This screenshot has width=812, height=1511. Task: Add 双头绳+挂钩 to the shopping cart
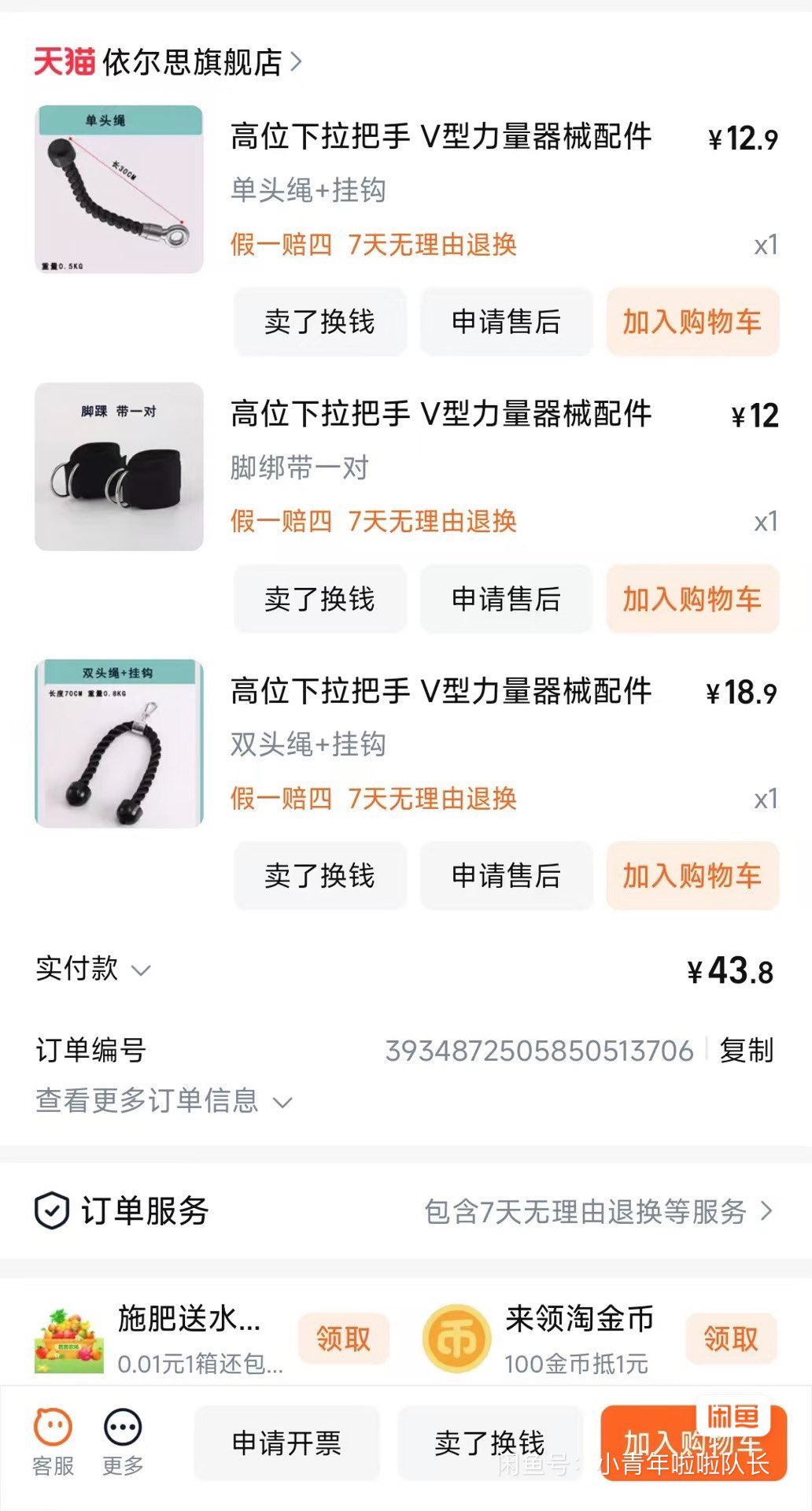point(692,876)
